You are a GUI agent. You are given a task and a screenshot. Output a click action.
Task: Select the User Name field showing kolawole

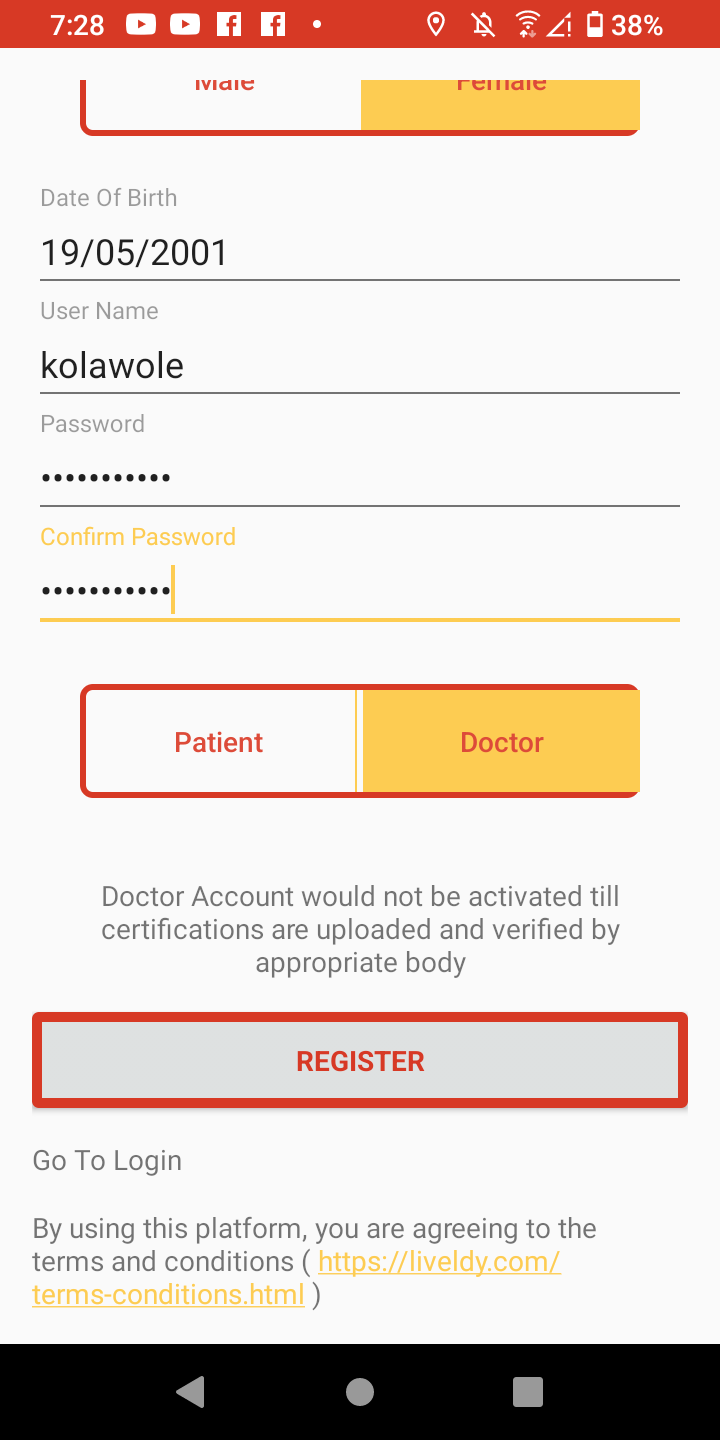[360, 365]
